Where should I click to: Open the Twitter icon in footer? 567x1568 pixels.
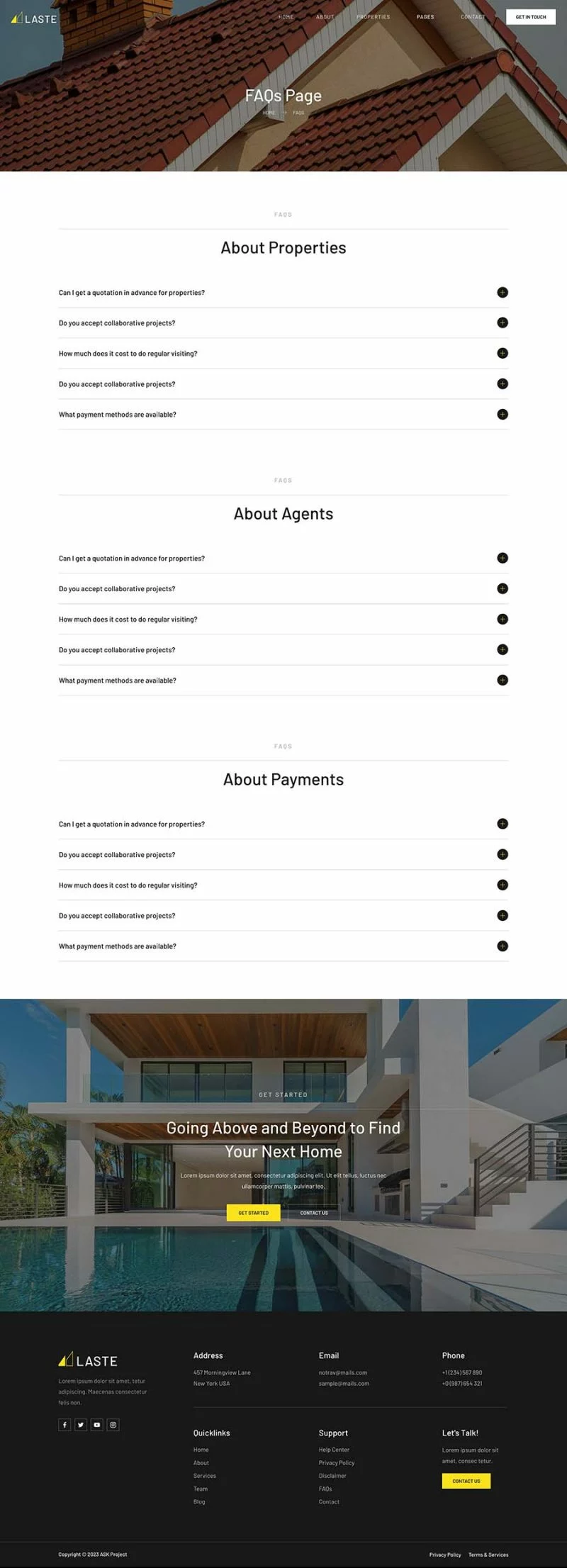(81, 1425)
